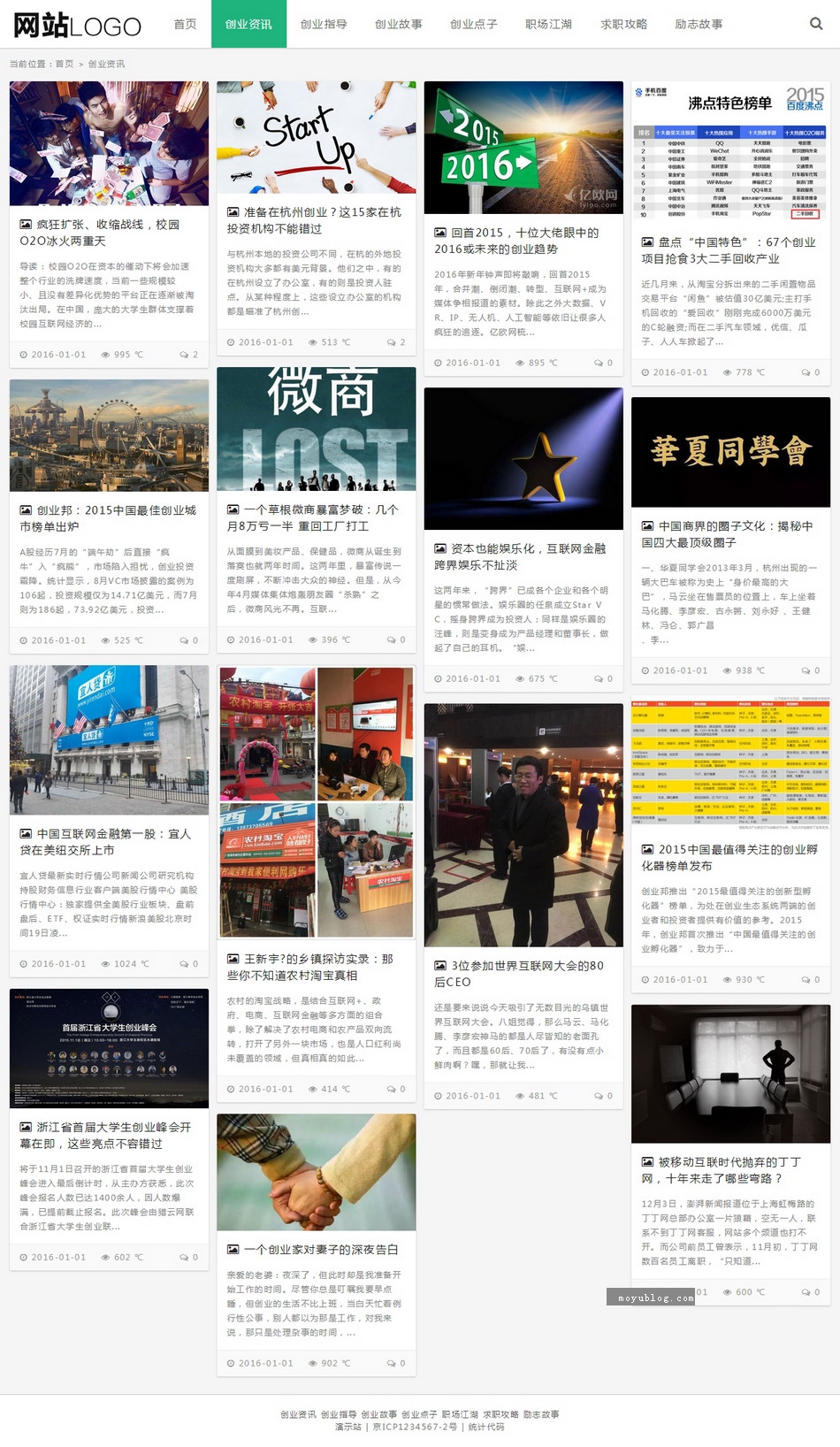Open the search icon in header
The width and height of the screenshot is (840, 1447).
click(816, 24)
